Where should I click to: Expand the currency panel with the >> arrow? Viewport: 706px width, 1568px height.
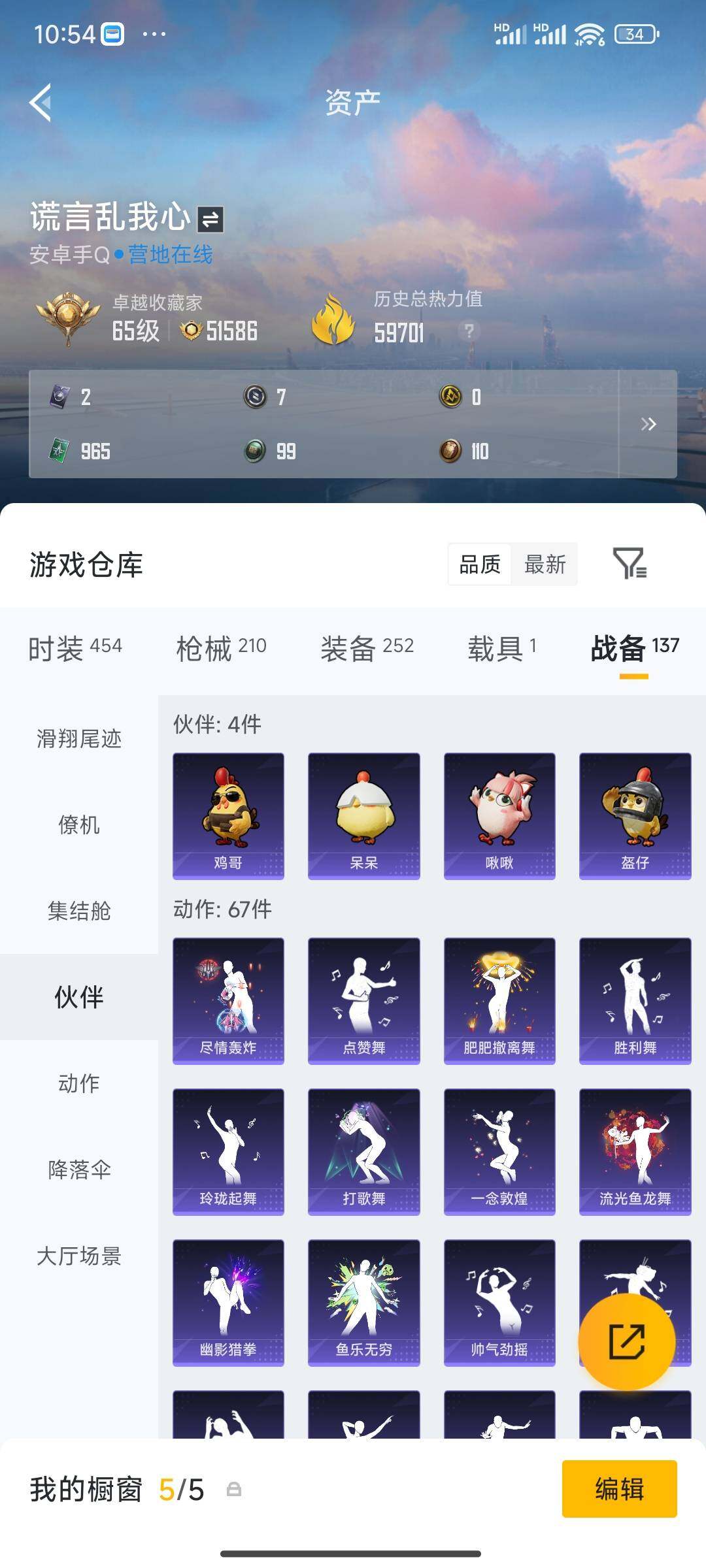point(649,425)
